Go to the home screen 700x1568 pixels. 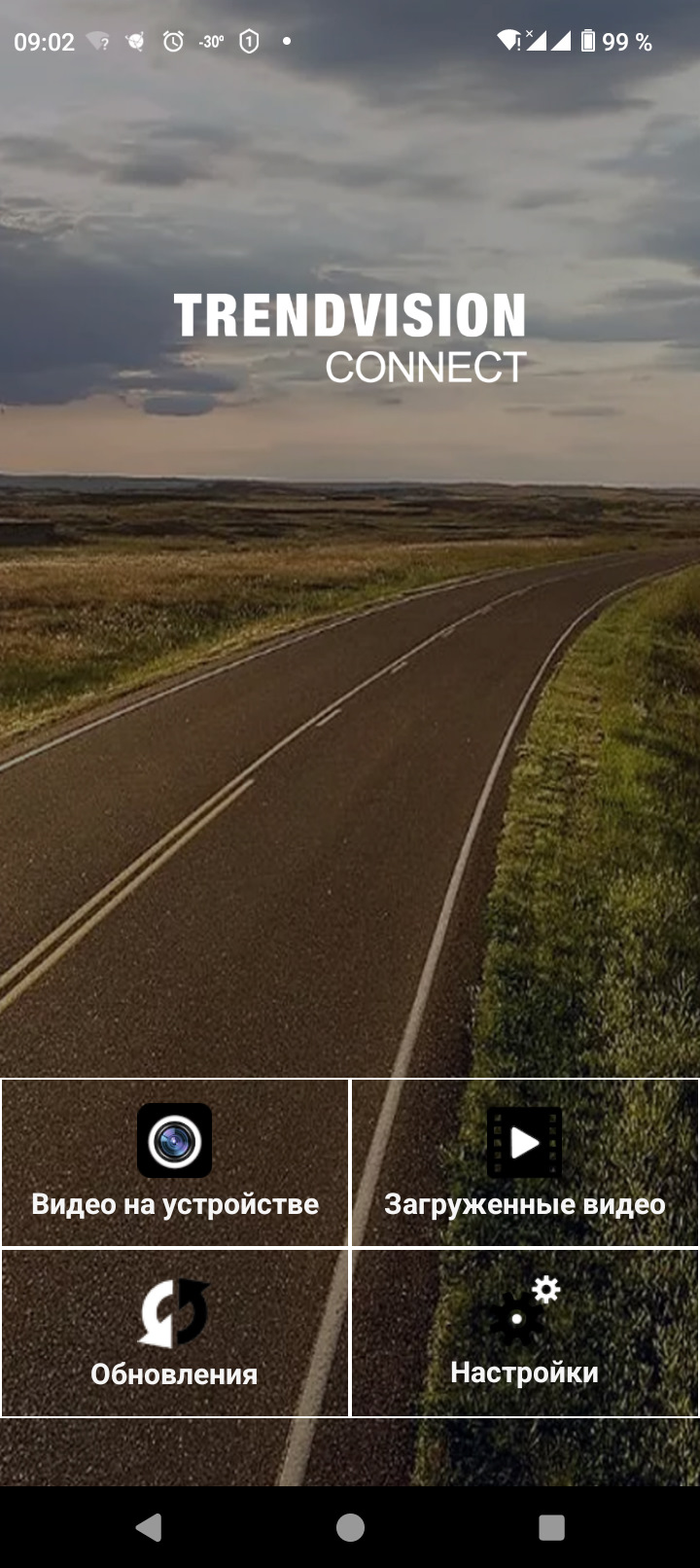pos(350,1527)
